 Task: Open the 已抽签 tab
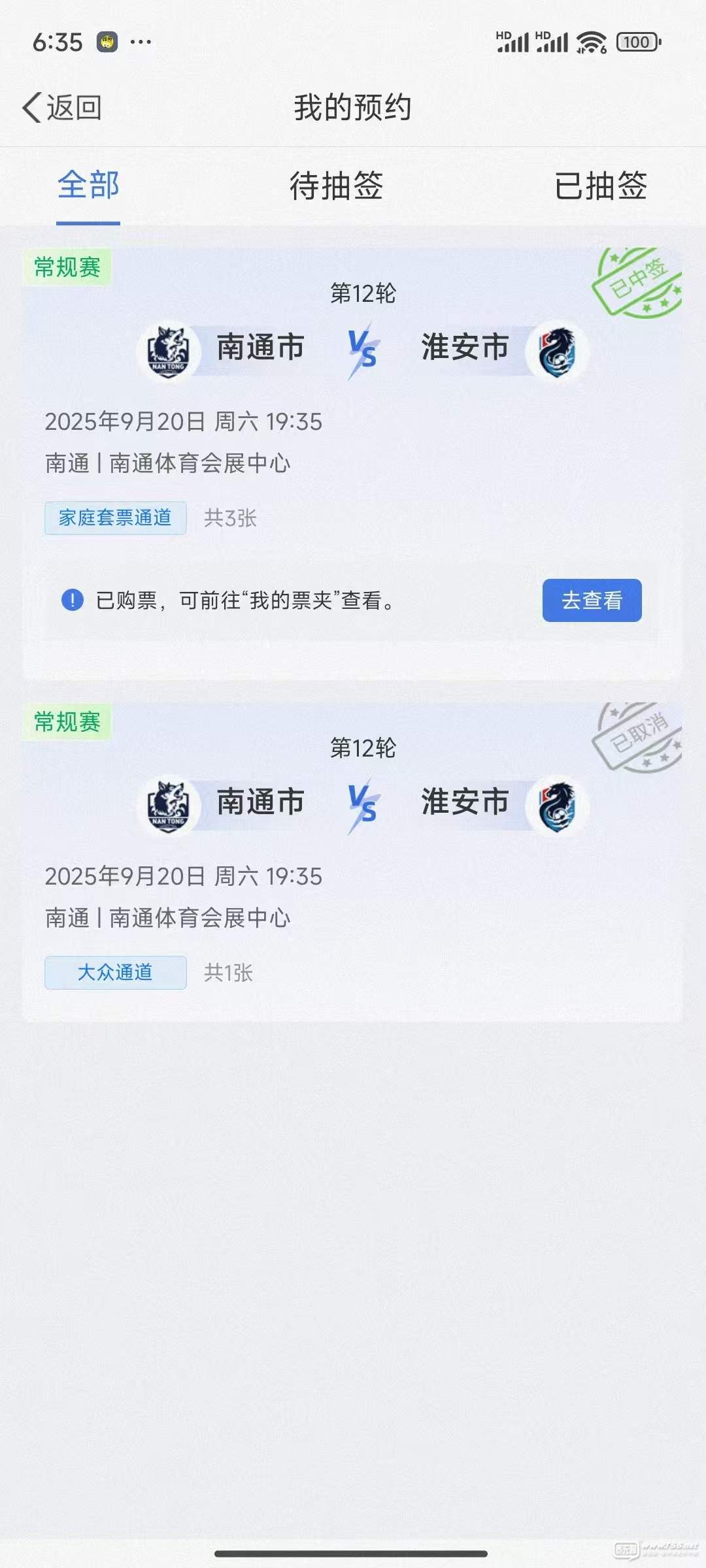click(x=600, y=186)
